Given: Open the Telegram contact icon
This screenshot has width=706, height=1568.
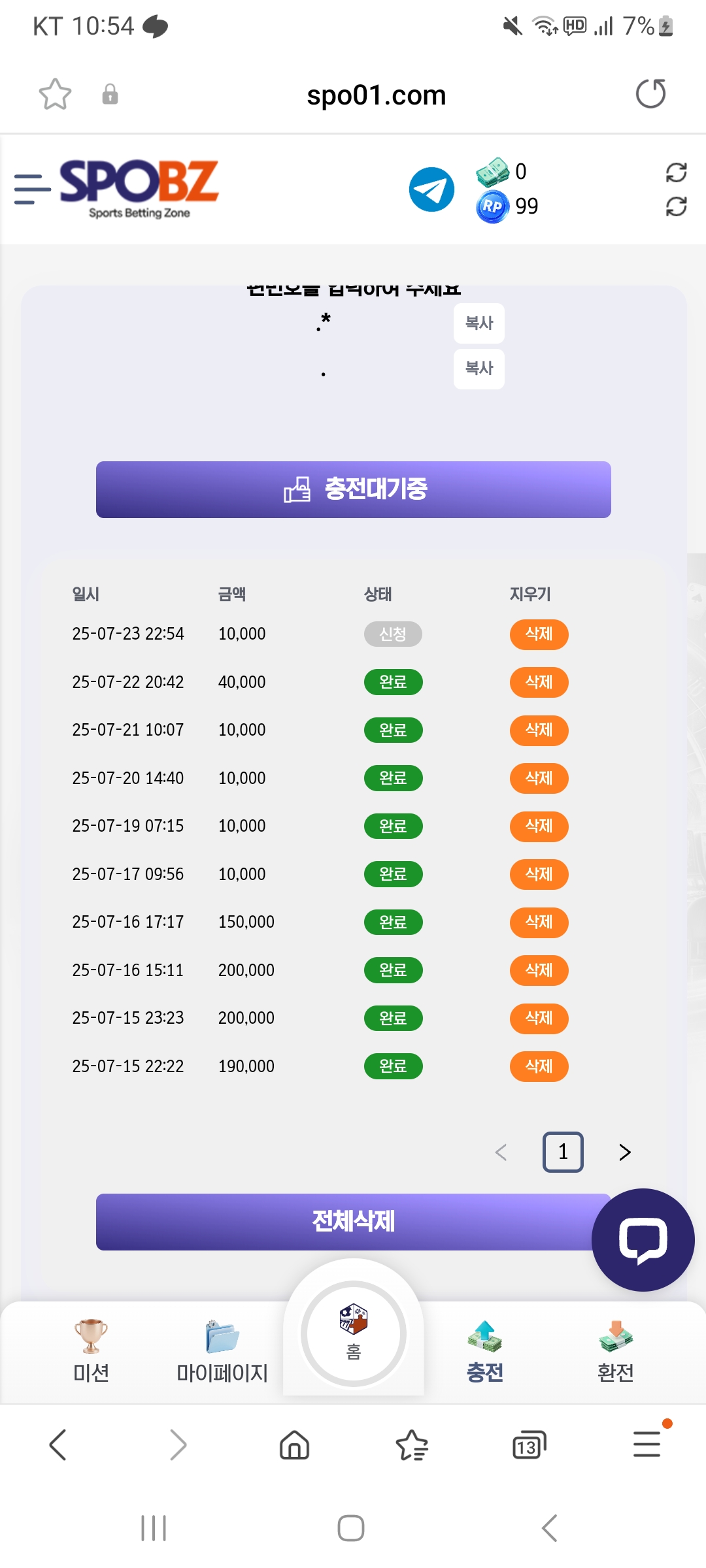Looking at the screenshot, I should point(431,189).
